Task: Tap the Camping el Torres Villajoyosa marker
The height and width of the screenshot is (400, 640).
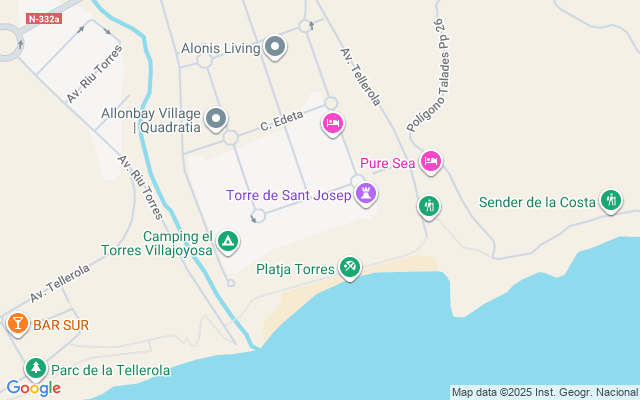Action: [229, 241]
